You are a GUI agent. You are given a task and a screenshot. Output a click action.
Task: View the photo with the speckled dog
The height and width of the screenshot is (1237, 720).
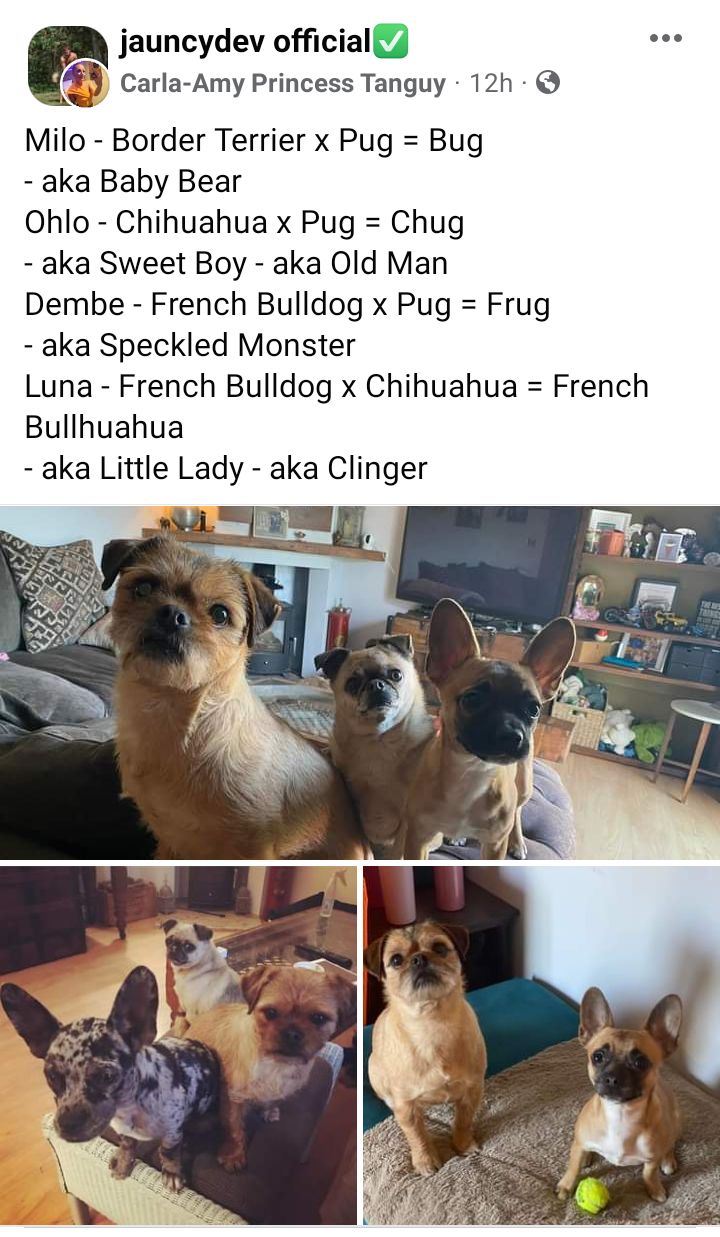(x=178, y=1045)
